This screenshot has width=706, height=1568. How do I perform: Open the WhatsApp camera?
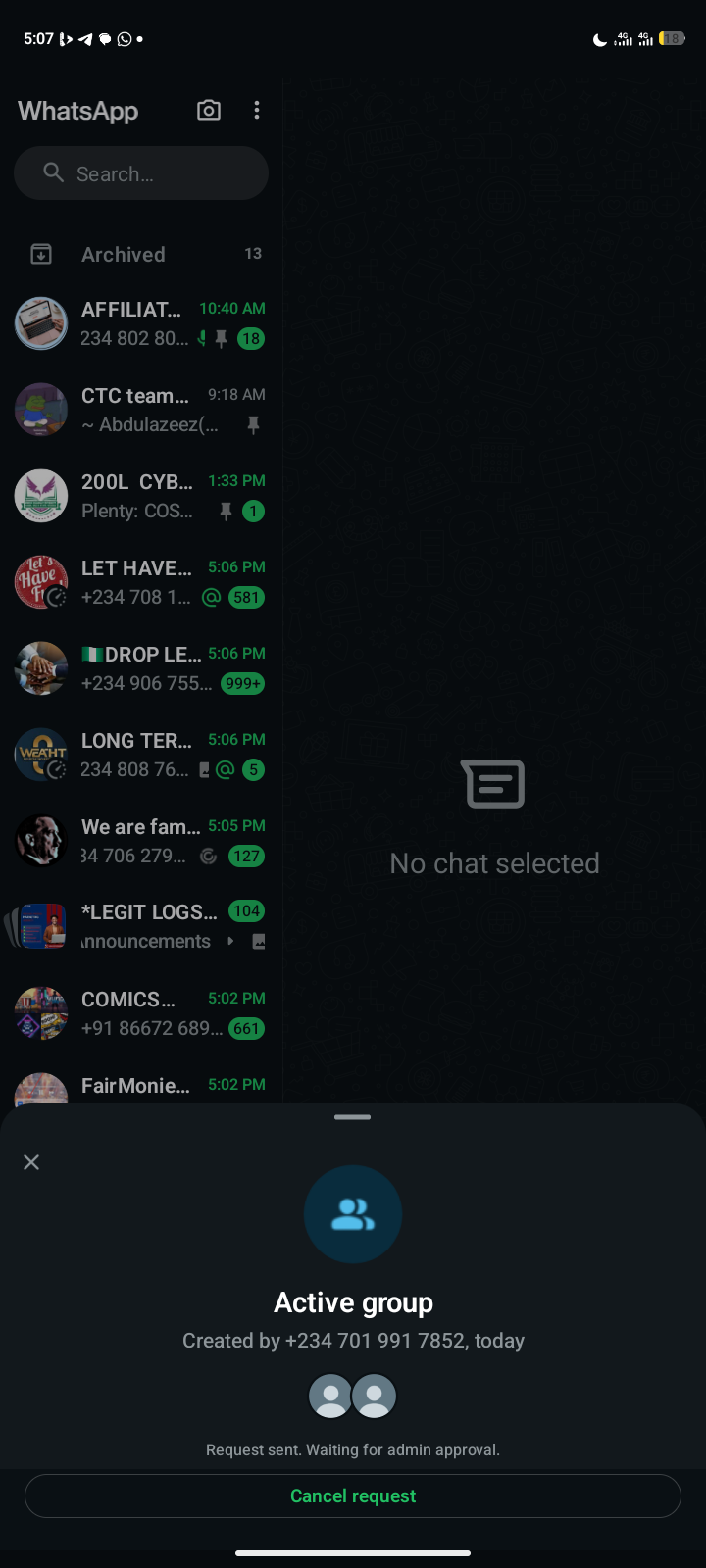(209, 110)
